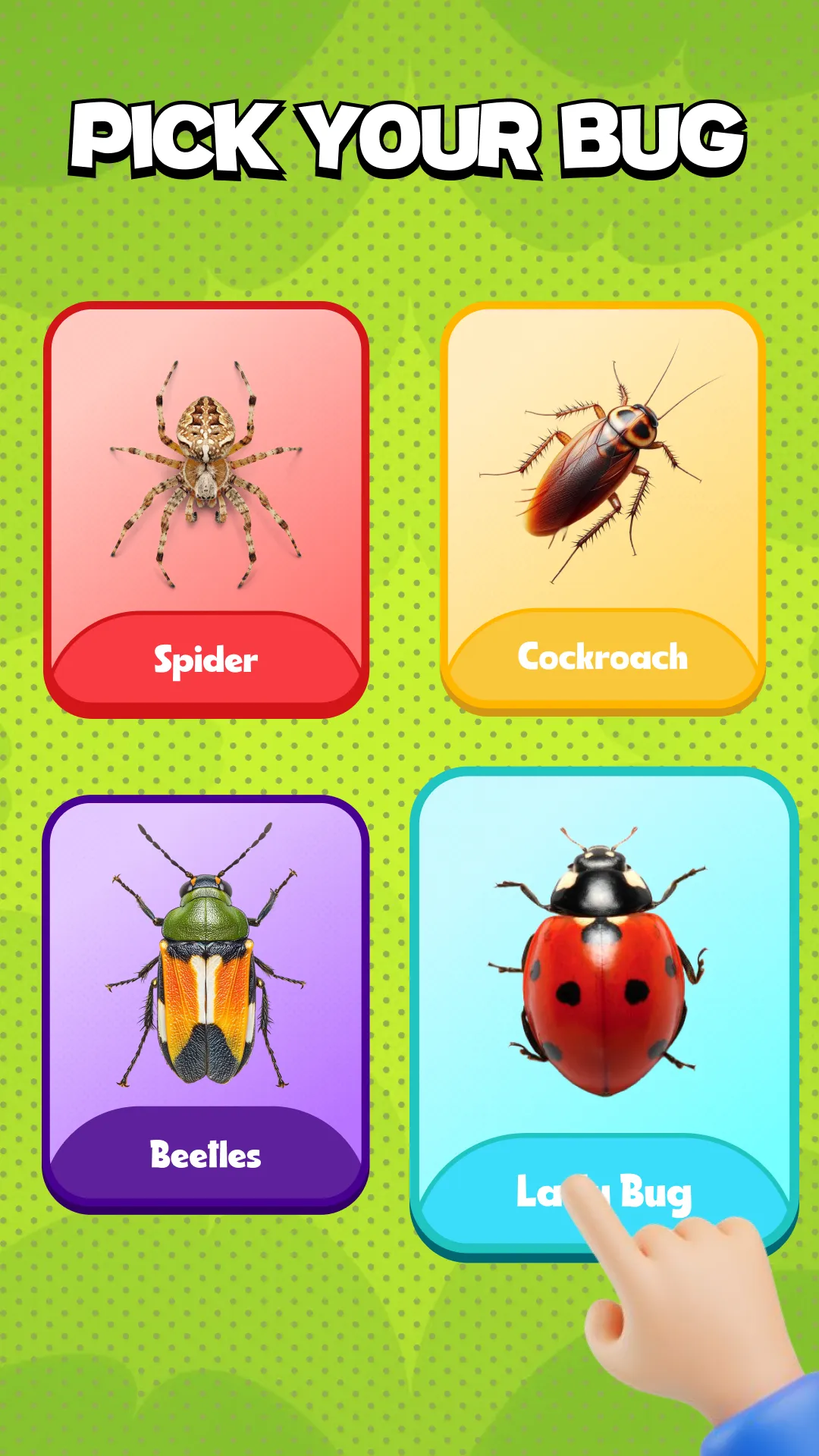Image resolution: width=819 pixels, height=1456 pixels.
Task: Click the PICK YOUR BUG title
Action: [x=409, y=136]
